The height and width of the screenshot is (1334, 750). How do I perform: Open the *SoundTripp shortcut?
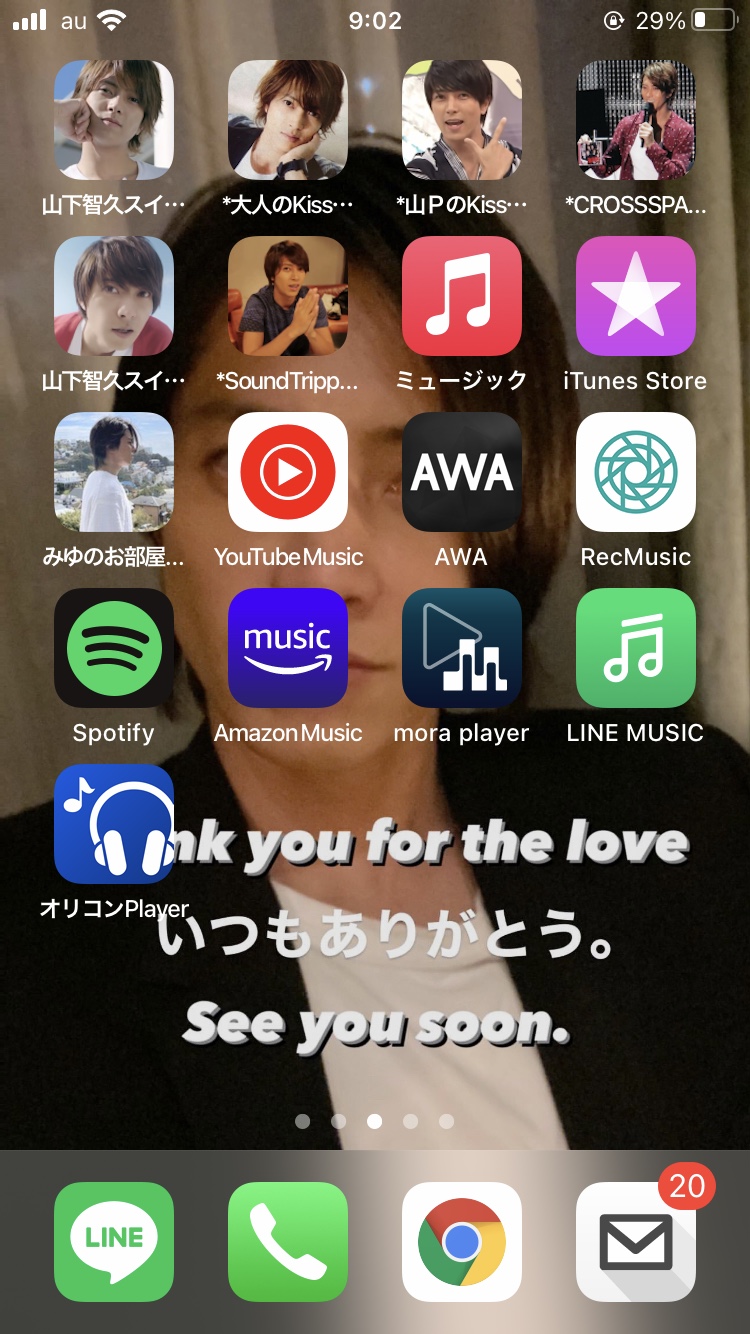coord(288,296)
